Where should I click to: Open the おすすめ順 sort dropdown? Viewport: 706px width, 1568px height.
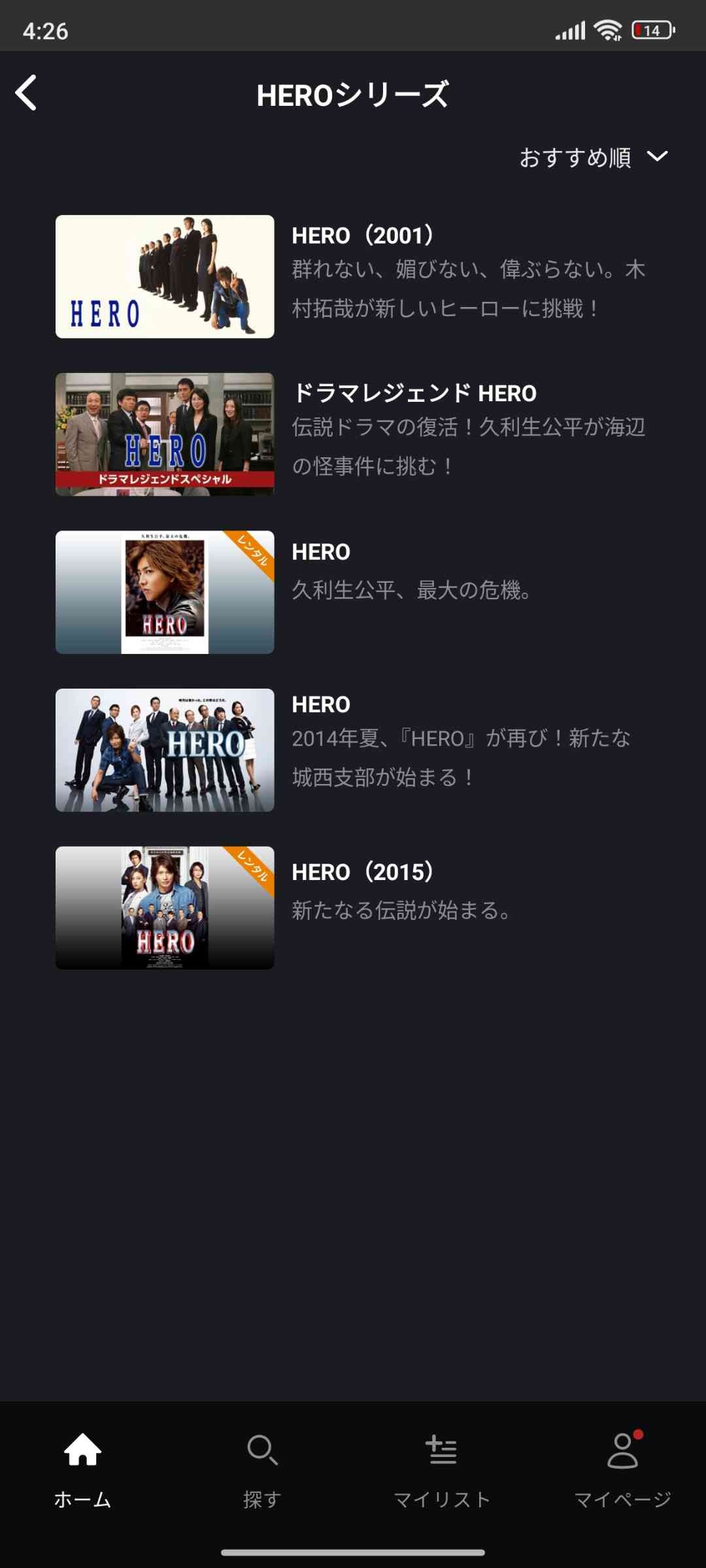[593, 157]
